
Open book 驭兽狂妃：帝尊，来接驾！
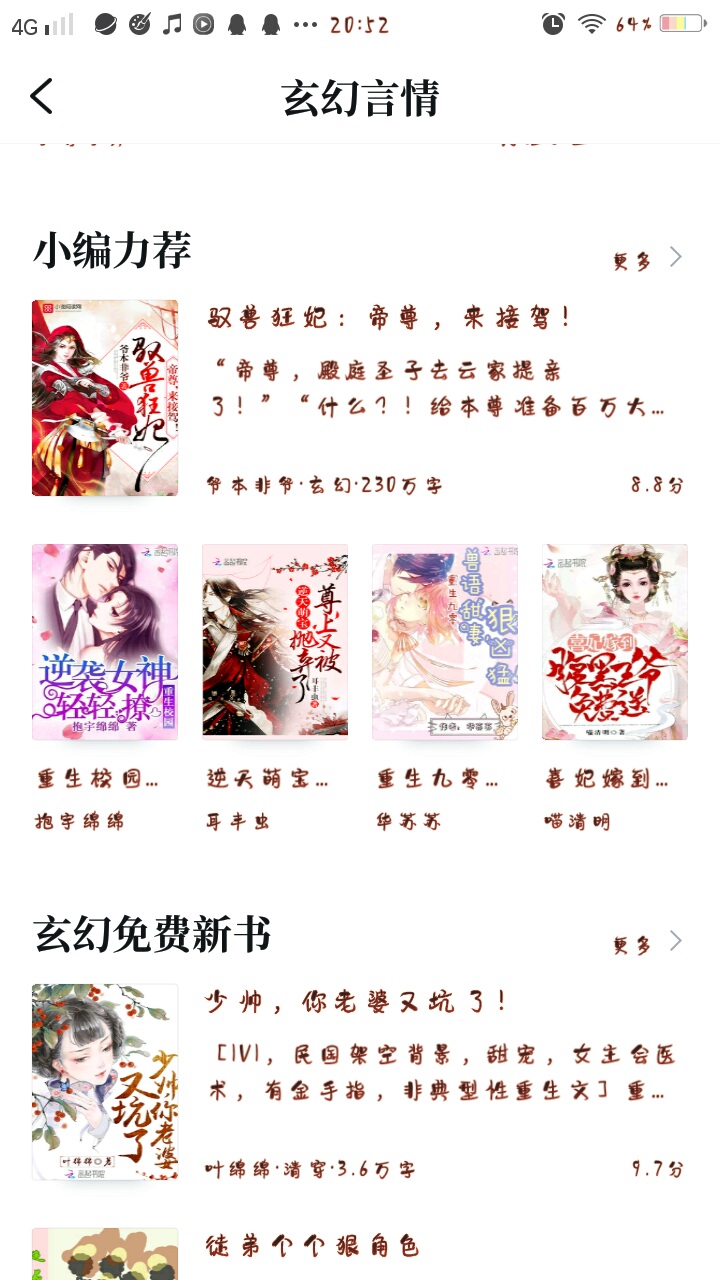coord(390,318)
